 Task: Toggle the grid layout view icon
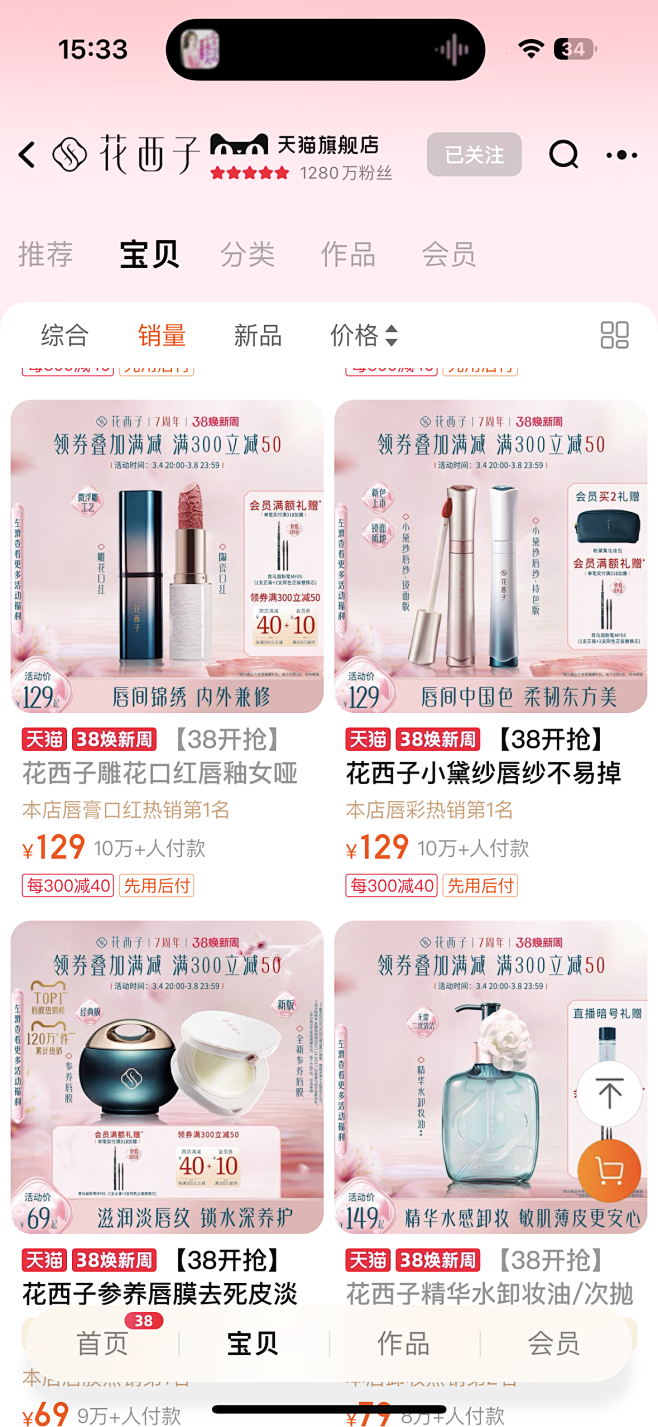point(615,335)
